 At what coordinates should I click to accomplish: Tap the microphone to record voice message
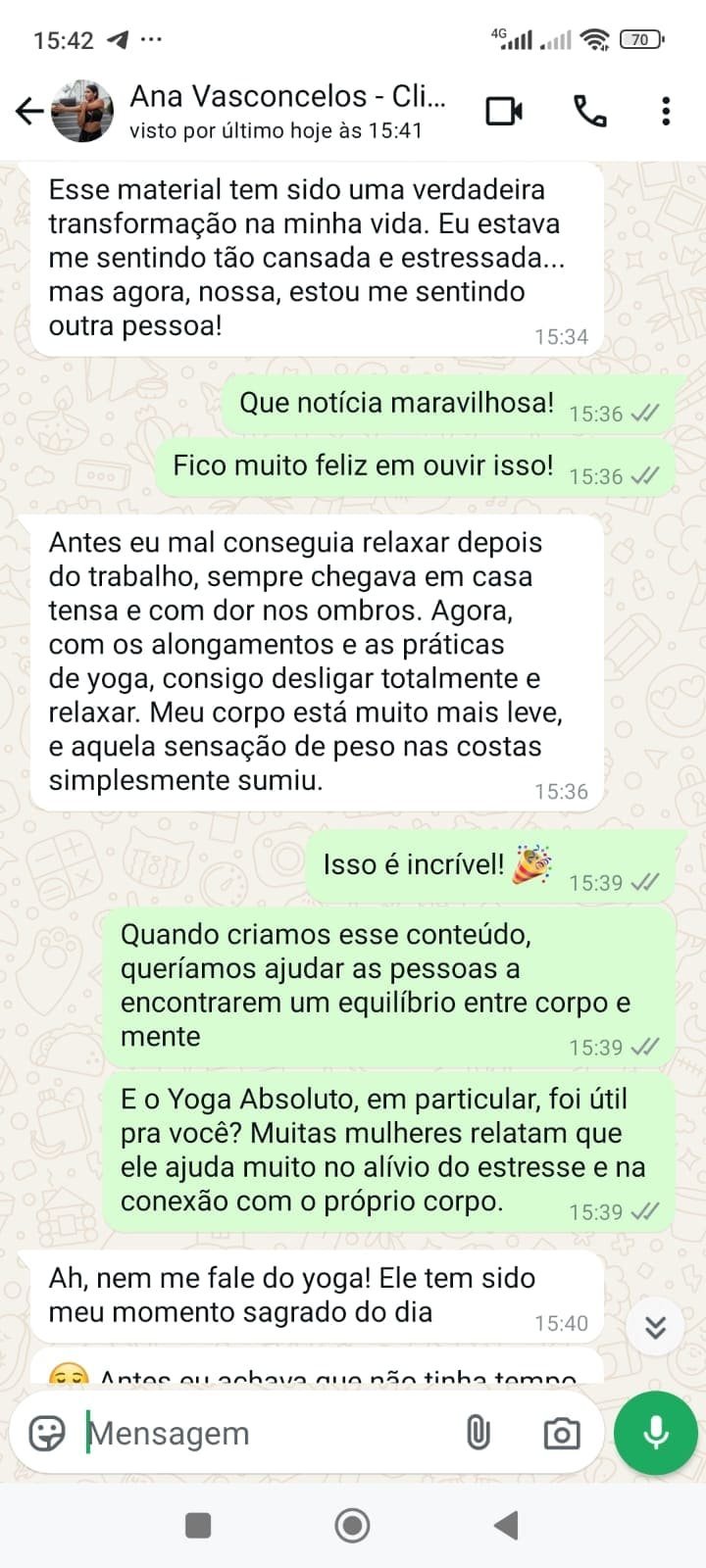[653, 1432]
